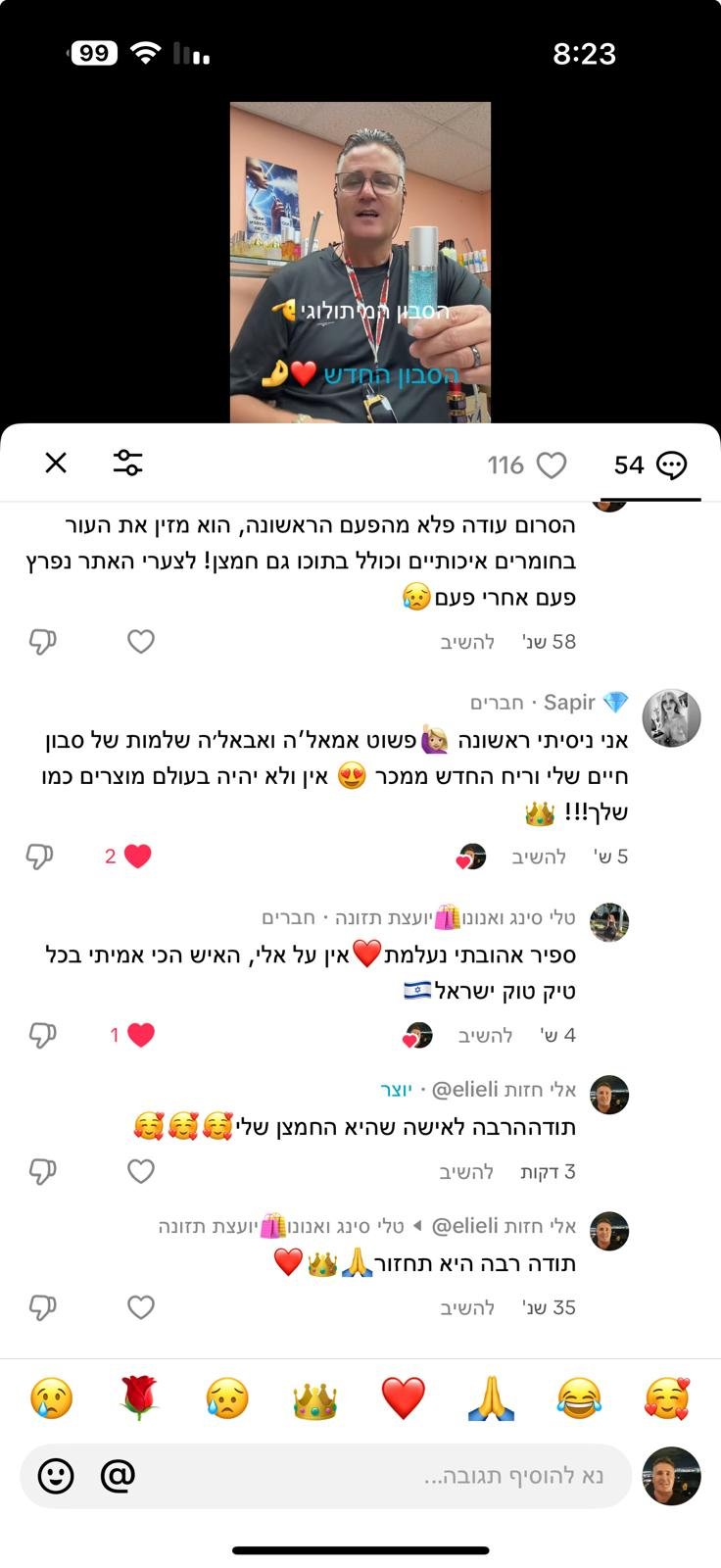721x1568 pixels.
Task: Dislike the 35 שנ' reply comment
Action: pyautogui.click(x=42, y=1307)
